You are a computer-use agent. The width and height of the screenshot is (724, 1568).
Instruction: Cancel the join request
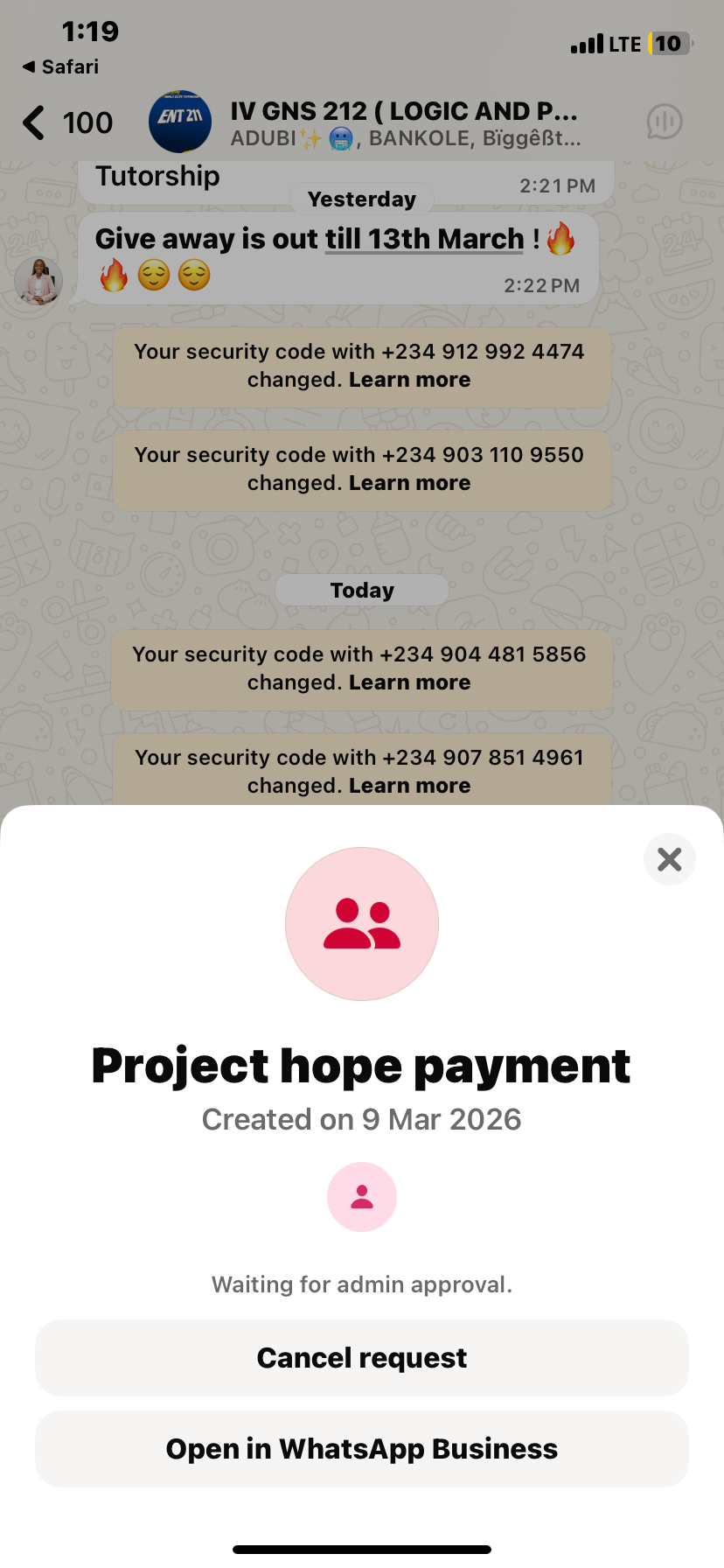click(361, 1358)
